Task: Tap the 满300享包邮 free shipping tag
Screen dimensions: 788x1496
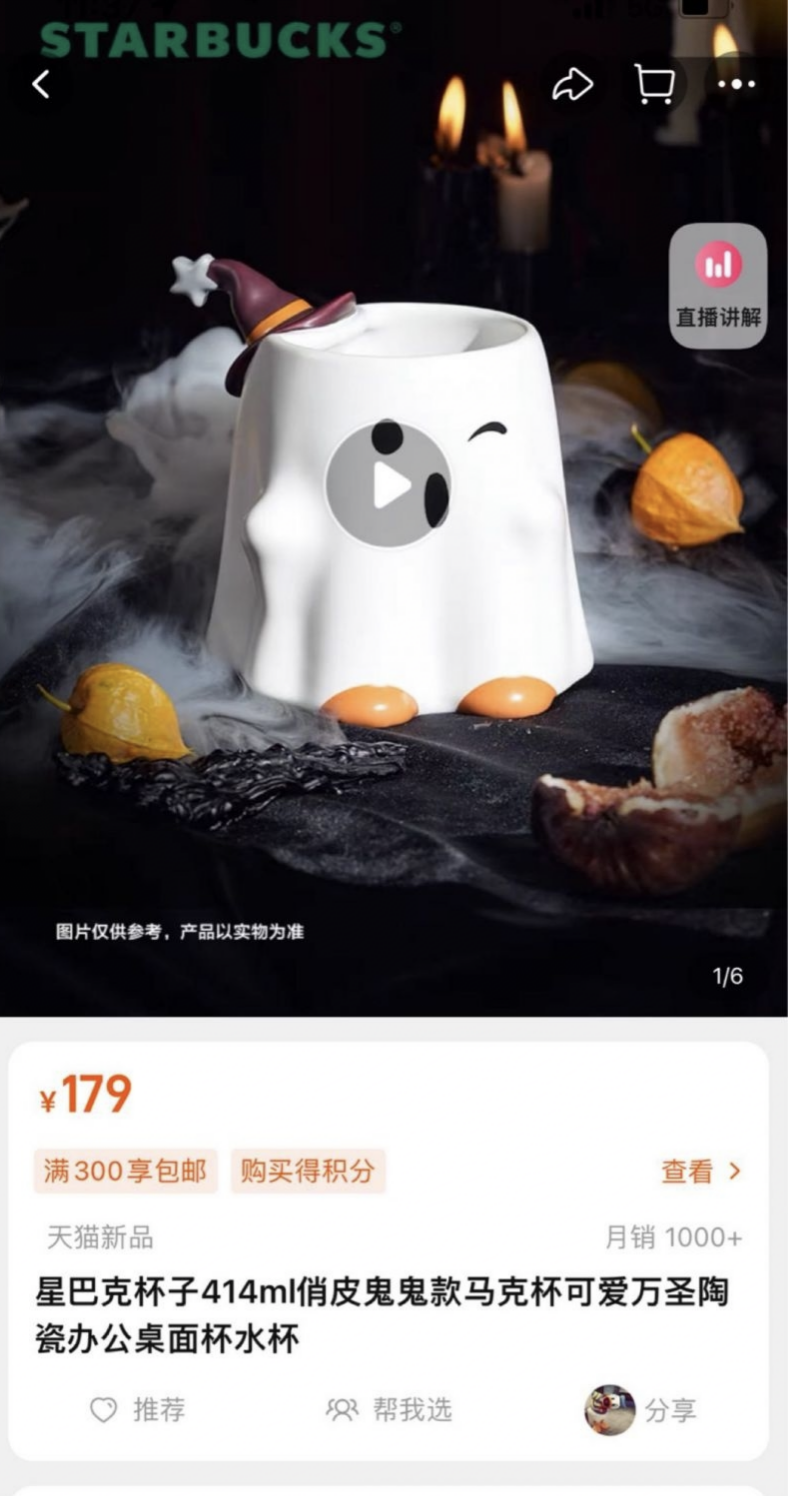Action: click(x=126, y=1171)
